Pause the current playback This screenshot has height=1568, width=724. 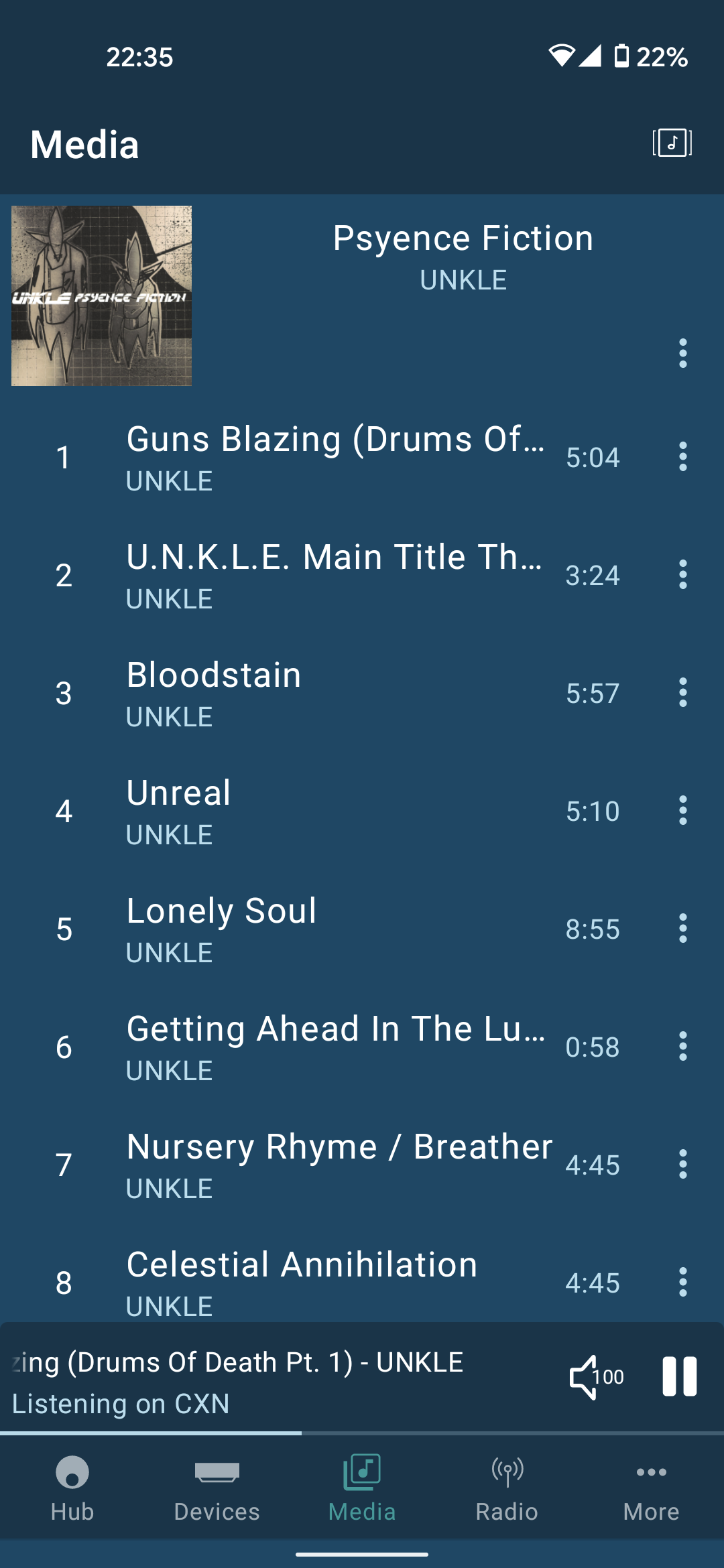pyautogui.click(x=679, y=1377)
